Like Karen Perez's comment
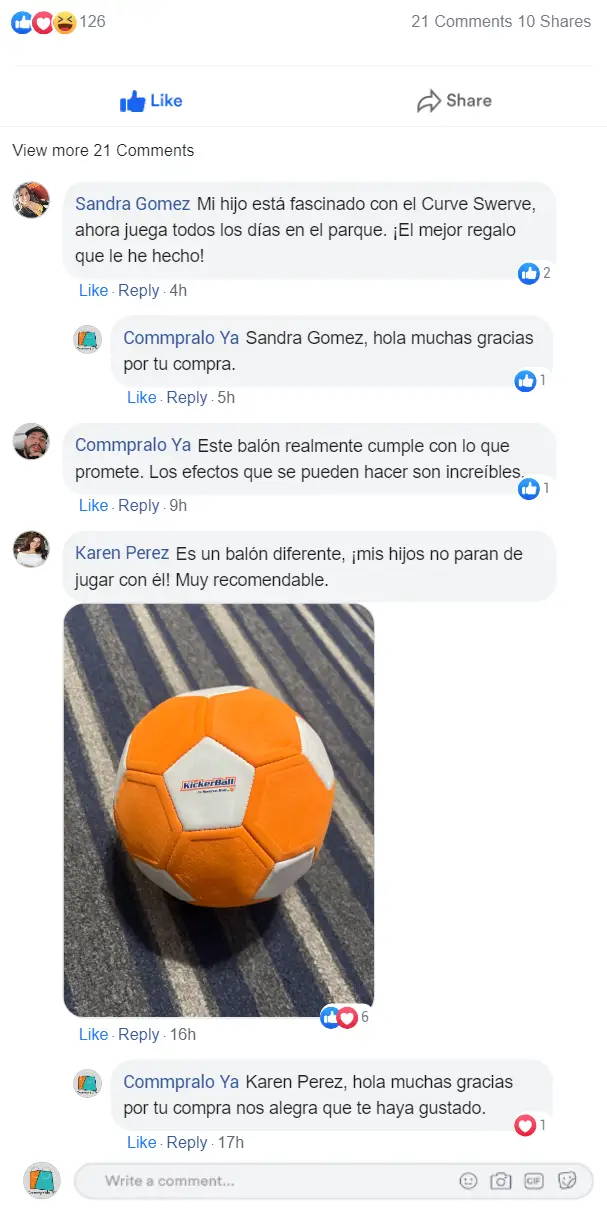This screenshot has height=1210, width=607. (93, 1034)
